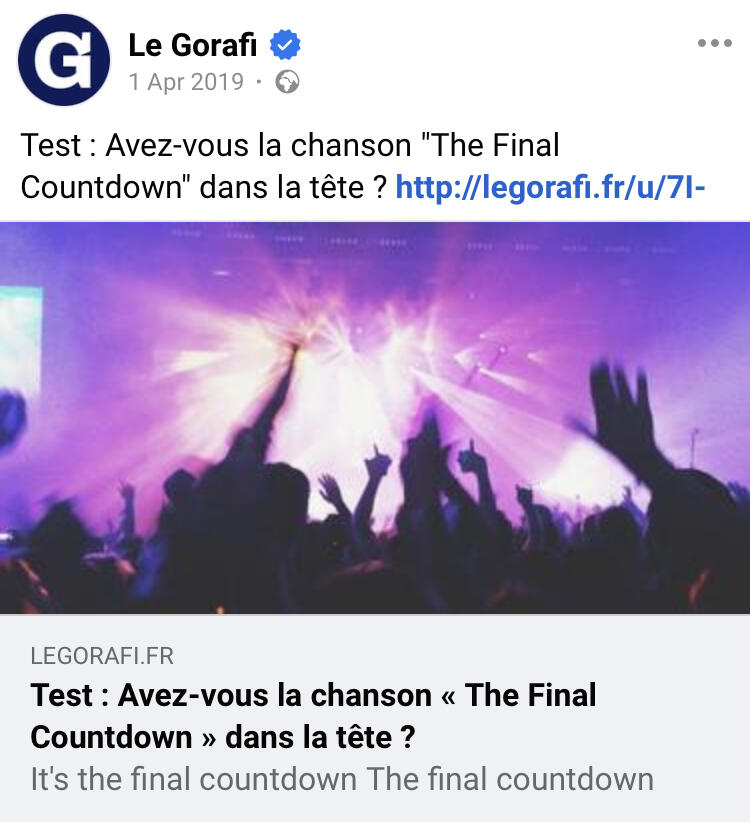Viewport: 750px width, 822px height.
Task: Tap the 1 Apr 2019 post timestamp
Action: pyautogui.click(x=186, y=82)
